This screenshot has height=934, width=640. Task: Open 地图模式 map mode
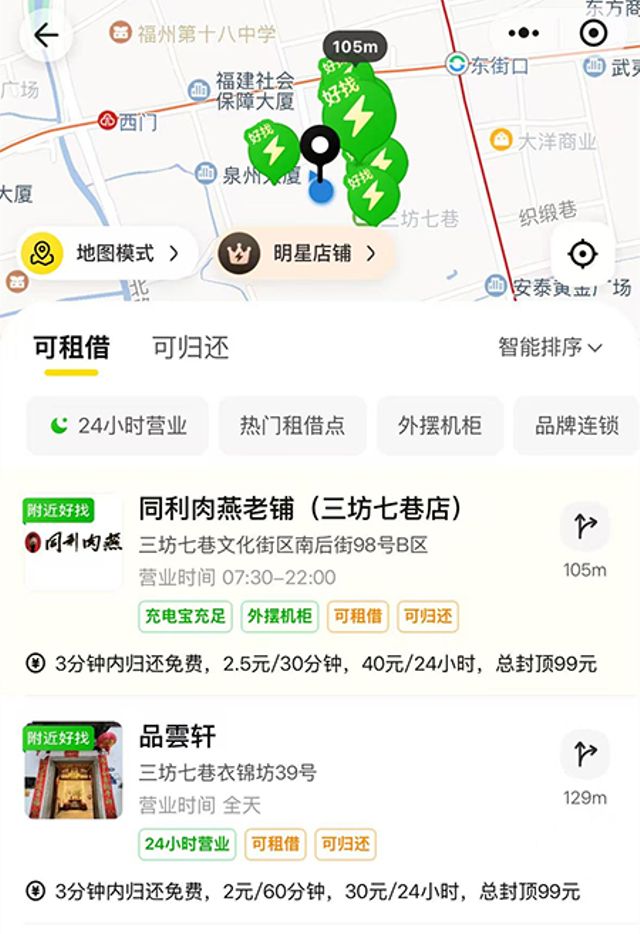coord(101,254)
